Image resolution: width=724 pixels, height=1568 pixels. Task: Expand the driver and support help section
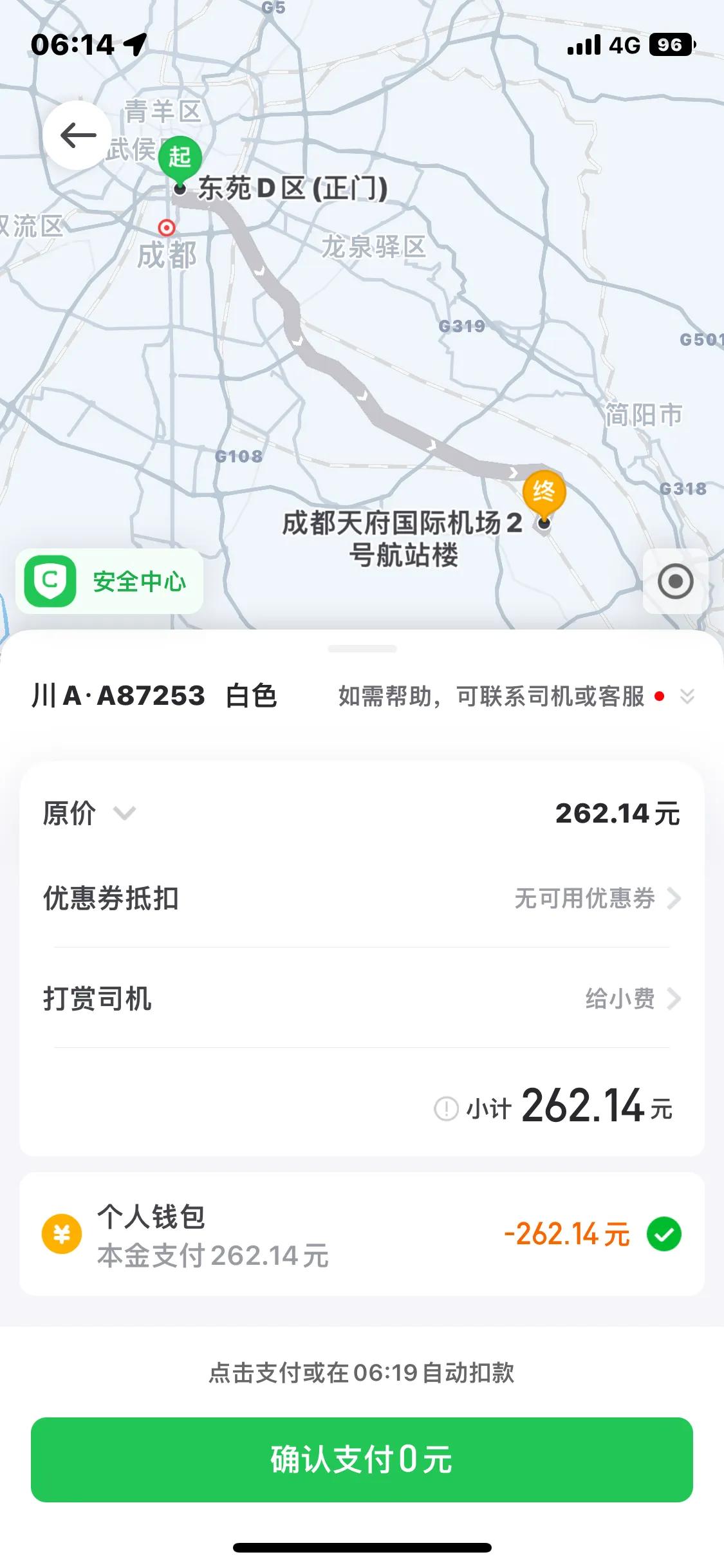[687, 696]
